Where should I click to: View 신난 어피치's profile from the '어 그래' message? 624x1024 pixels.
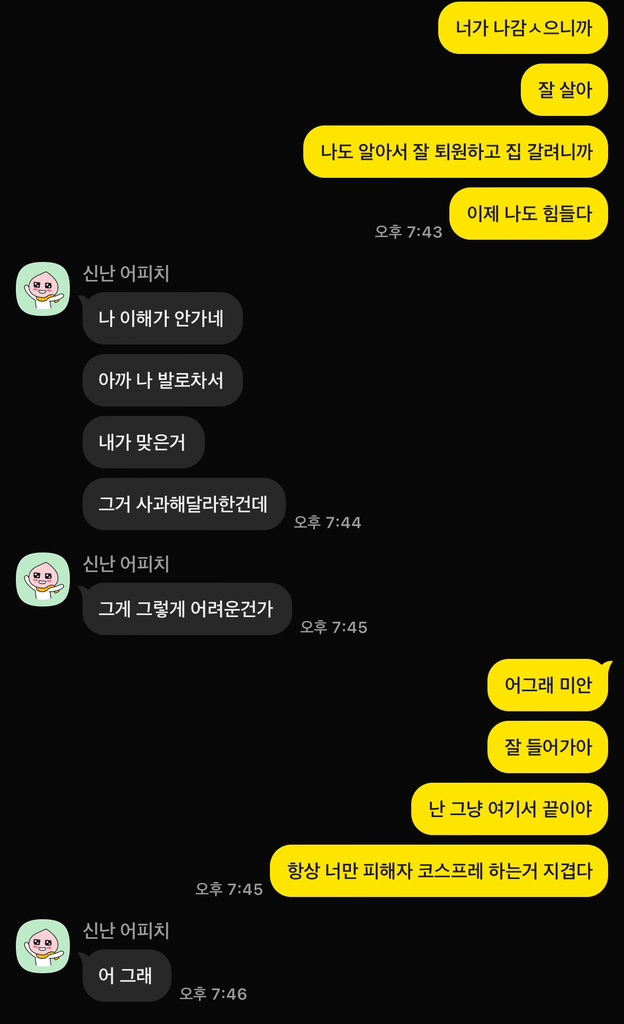[x=43, y=946]
